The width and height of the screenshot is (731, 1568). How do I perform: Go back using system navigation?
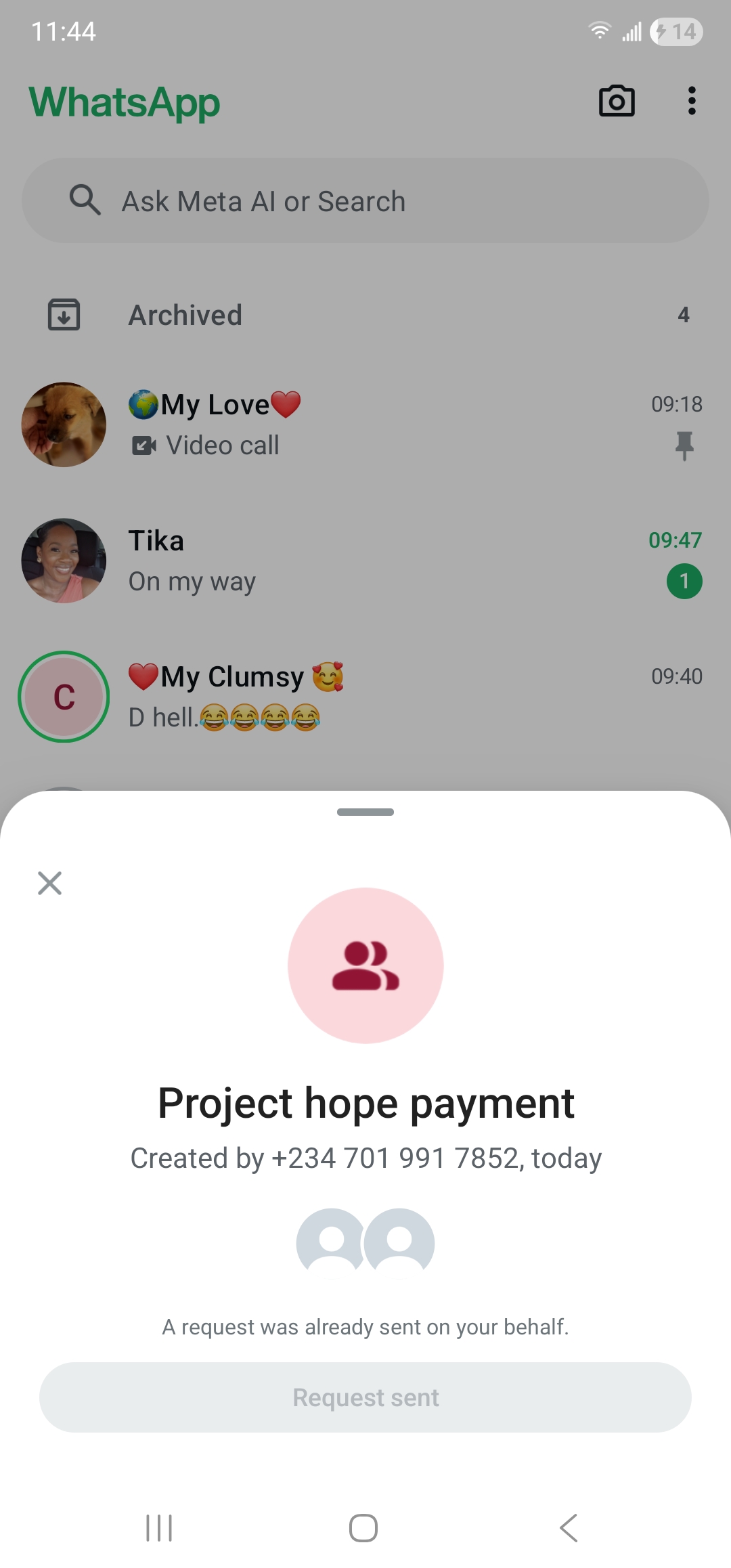[x=569, y=1528]
